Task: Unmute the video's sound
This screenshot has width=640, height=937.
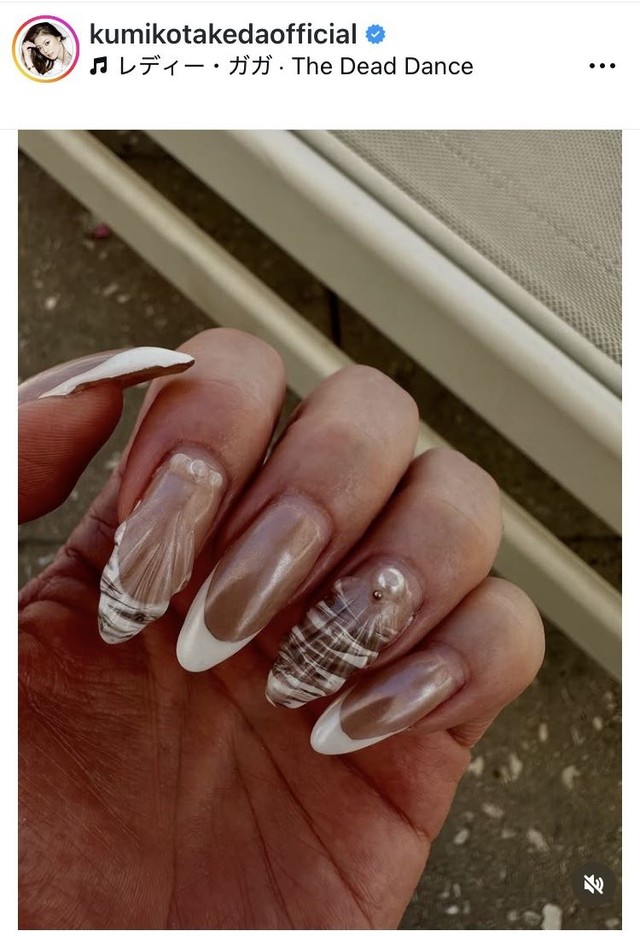Action: click(593, 884)
